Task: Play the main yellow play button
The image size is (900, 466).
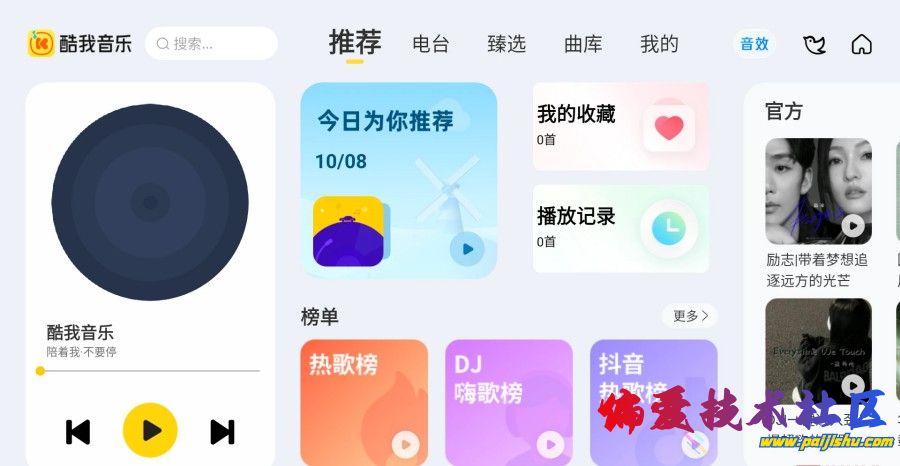Action: click(150, 431)
